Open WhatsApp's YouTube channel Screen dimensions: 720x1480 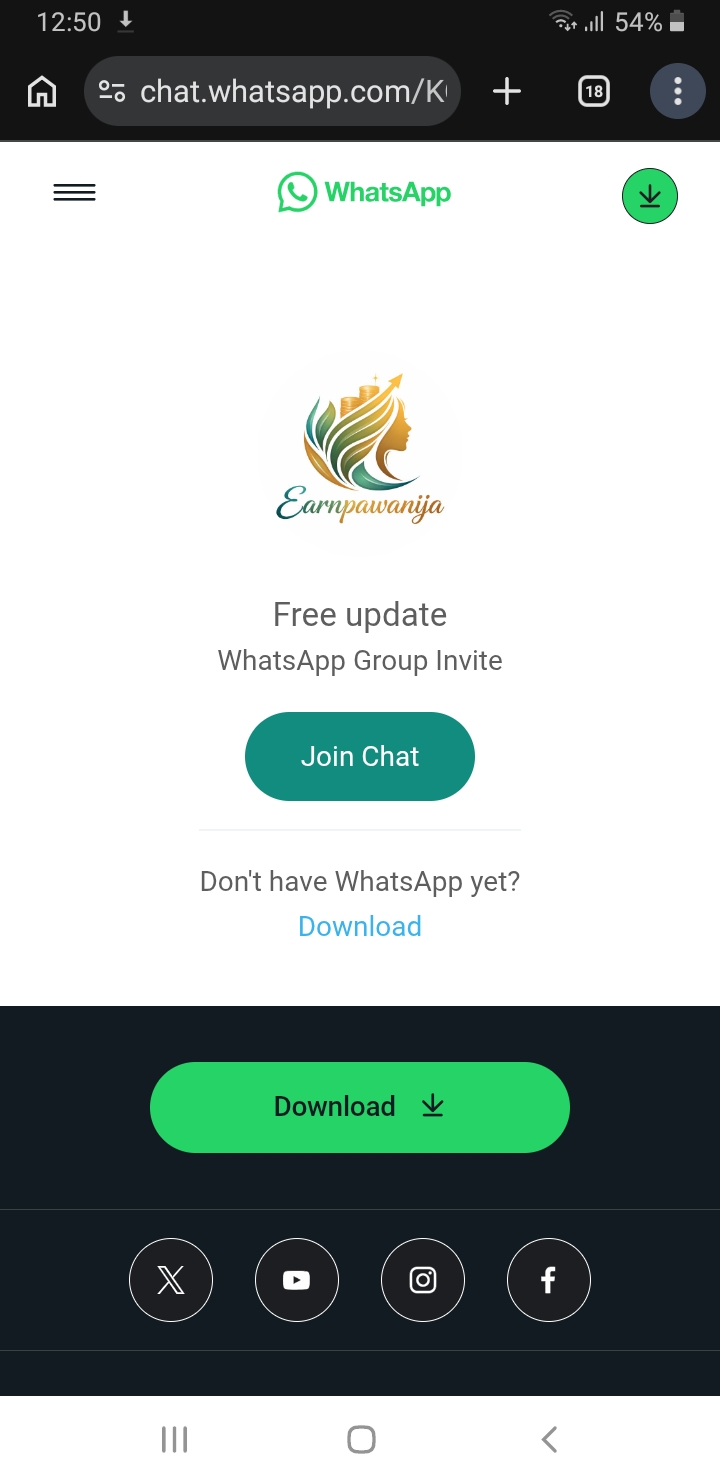(297, 1280)
